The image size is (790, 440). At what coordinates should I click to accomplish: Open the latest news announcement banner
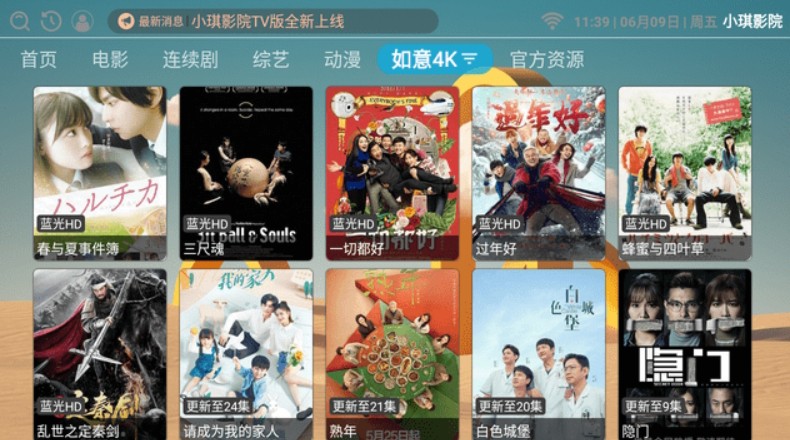(x=272, y=21)
